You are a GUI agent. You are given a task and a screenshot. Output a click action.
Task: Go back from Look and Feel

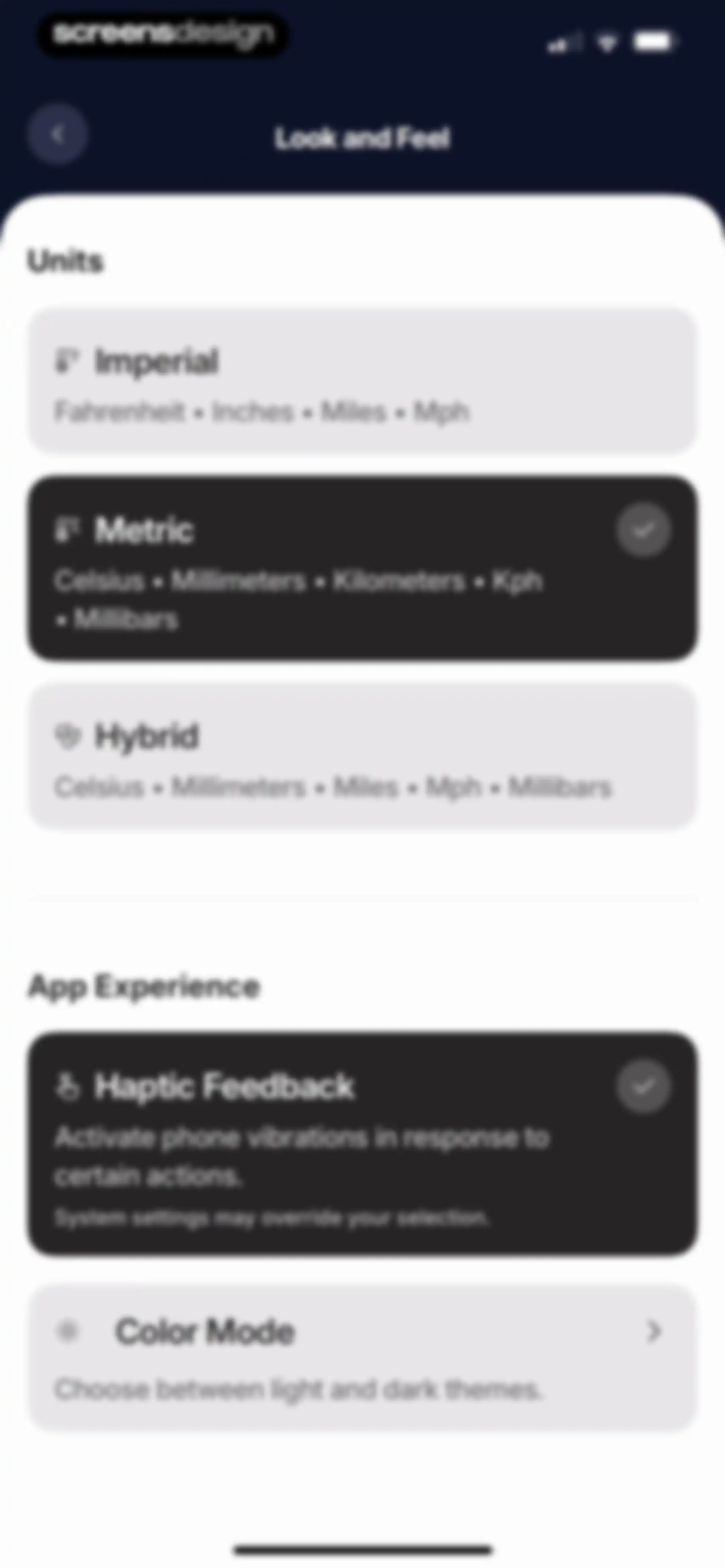[x=57, y=135]
